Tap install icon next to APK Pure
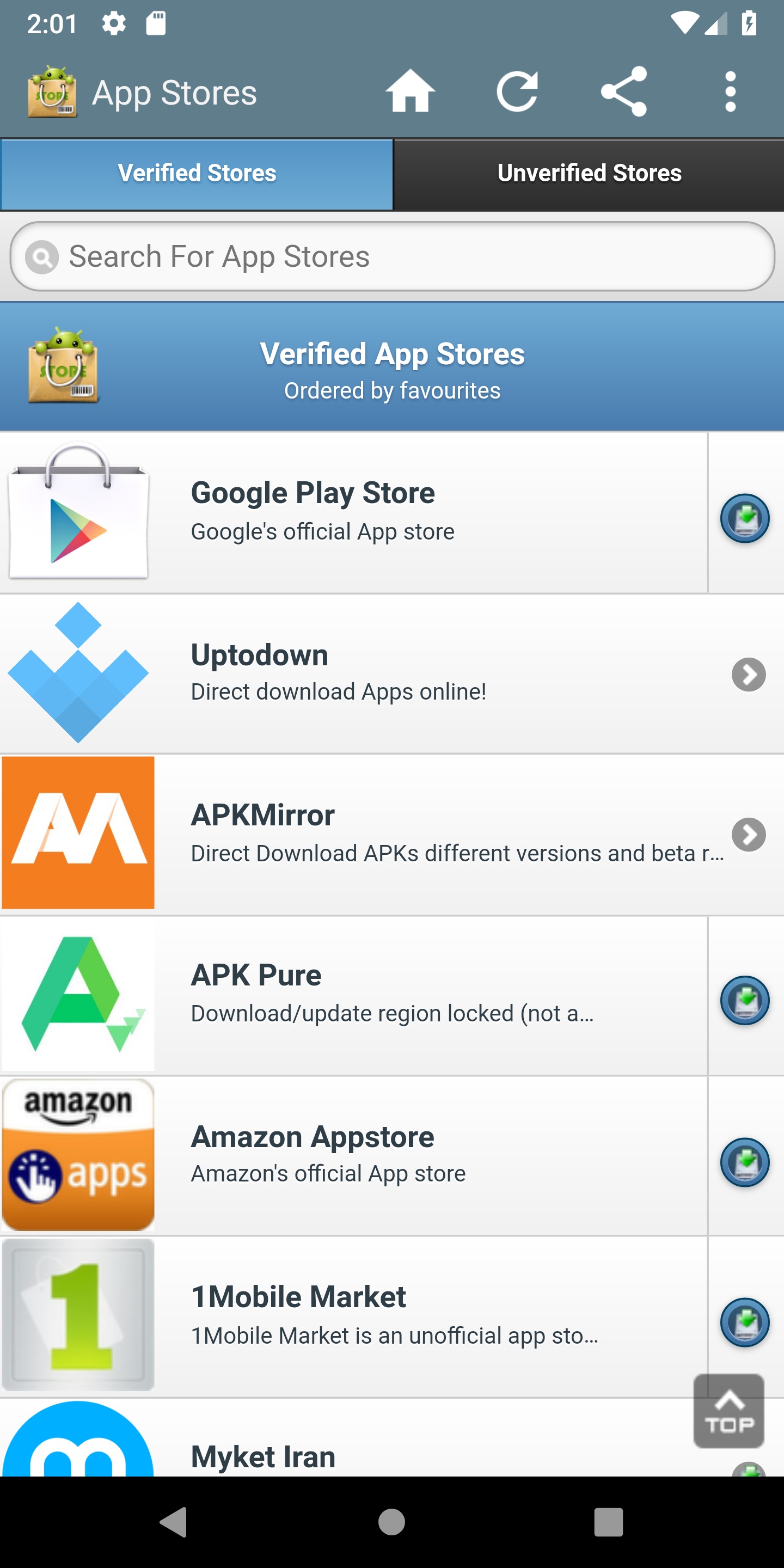Screen dimensions: 784x1568 coord(744,1000)
